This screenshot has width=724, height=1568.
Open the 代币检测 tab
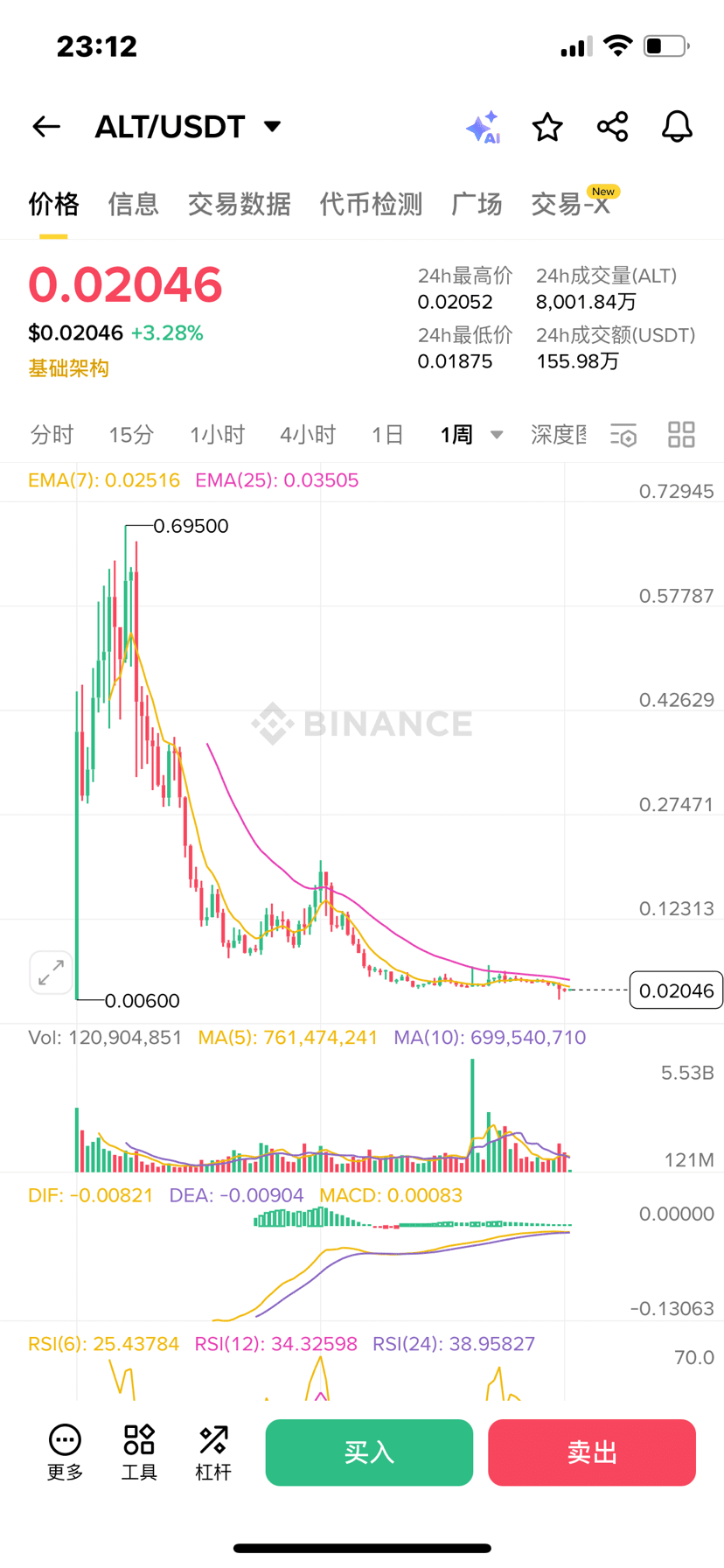[371, 204]
